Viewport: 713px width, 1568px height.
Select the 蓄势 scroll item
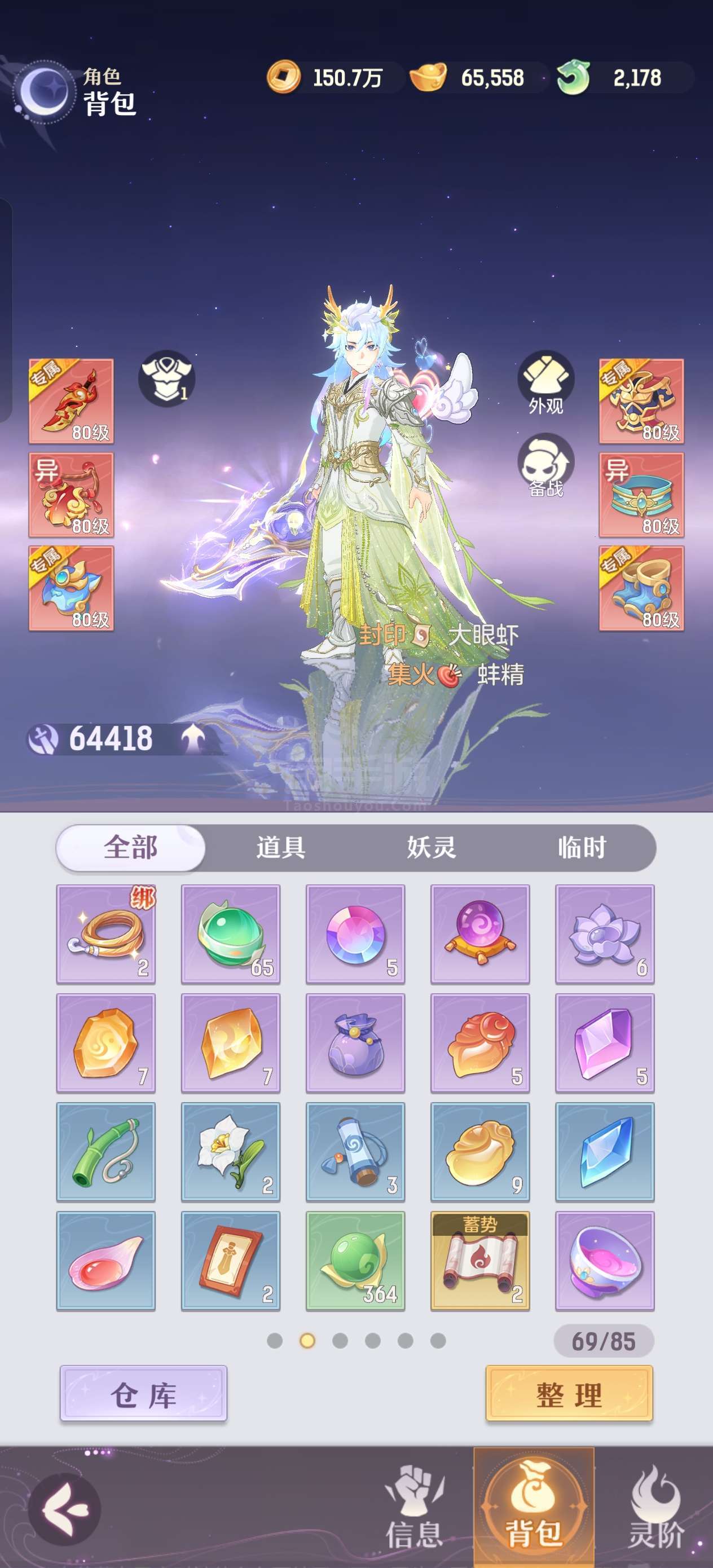tap(480, 1261)
